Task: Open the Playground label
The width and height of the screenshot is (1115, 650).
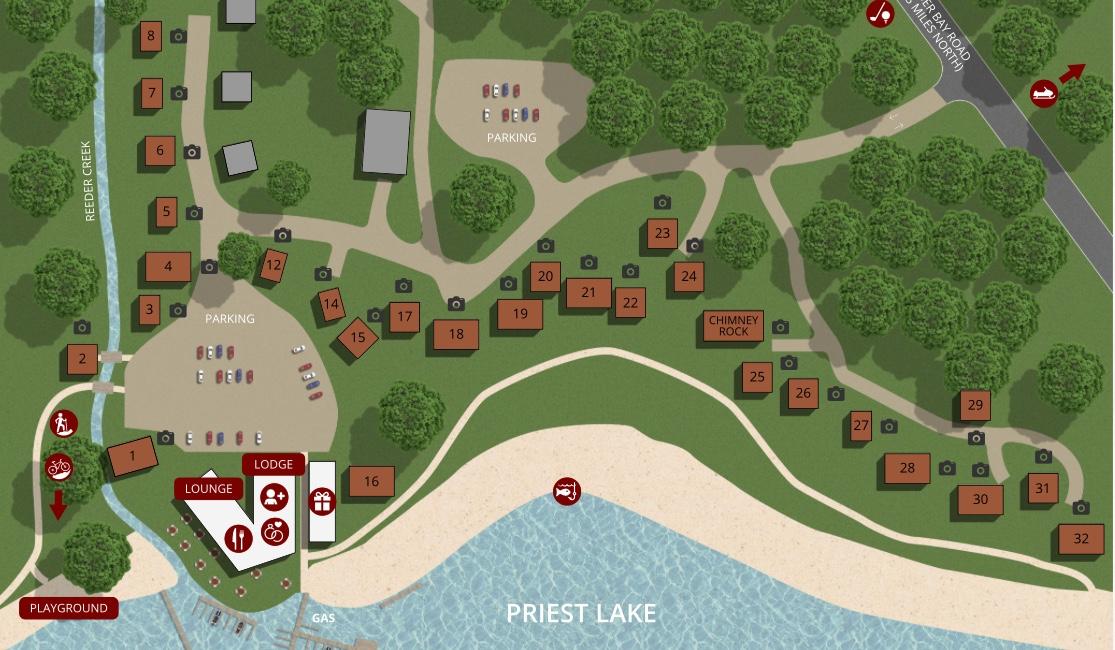Action: coord(68,608)
